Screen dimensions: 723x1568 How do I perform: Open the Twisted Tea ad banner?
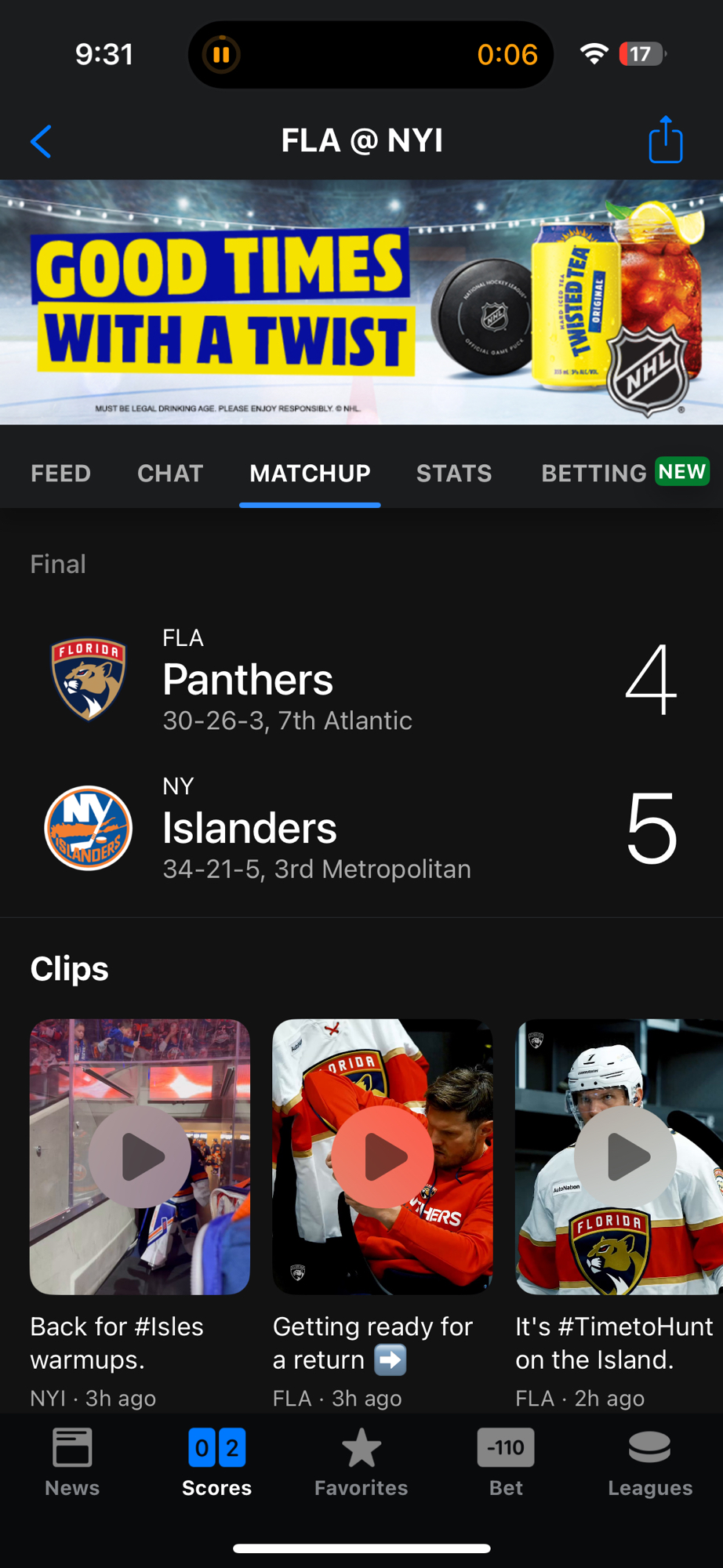tap(361, 303)
